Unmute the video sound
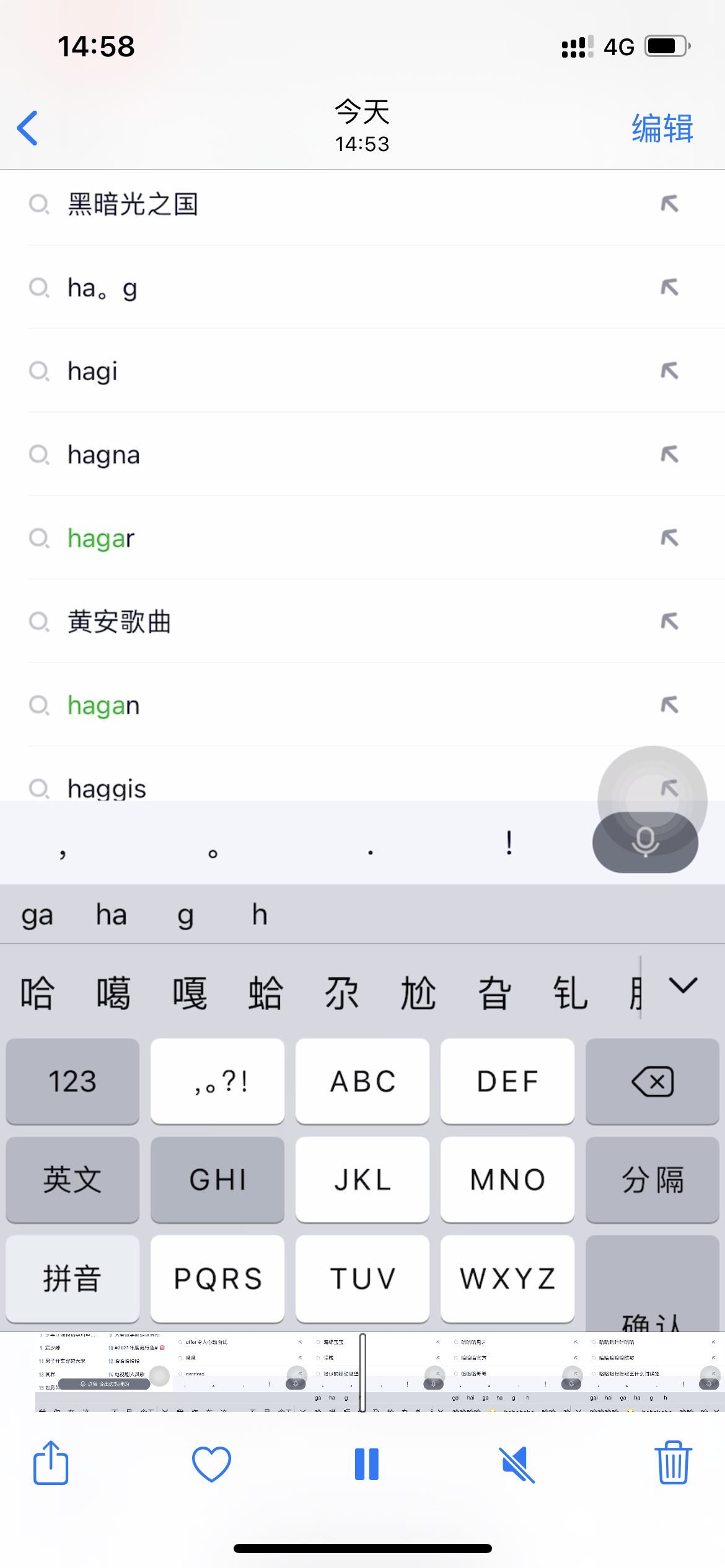 click(x=517, y=1463)
